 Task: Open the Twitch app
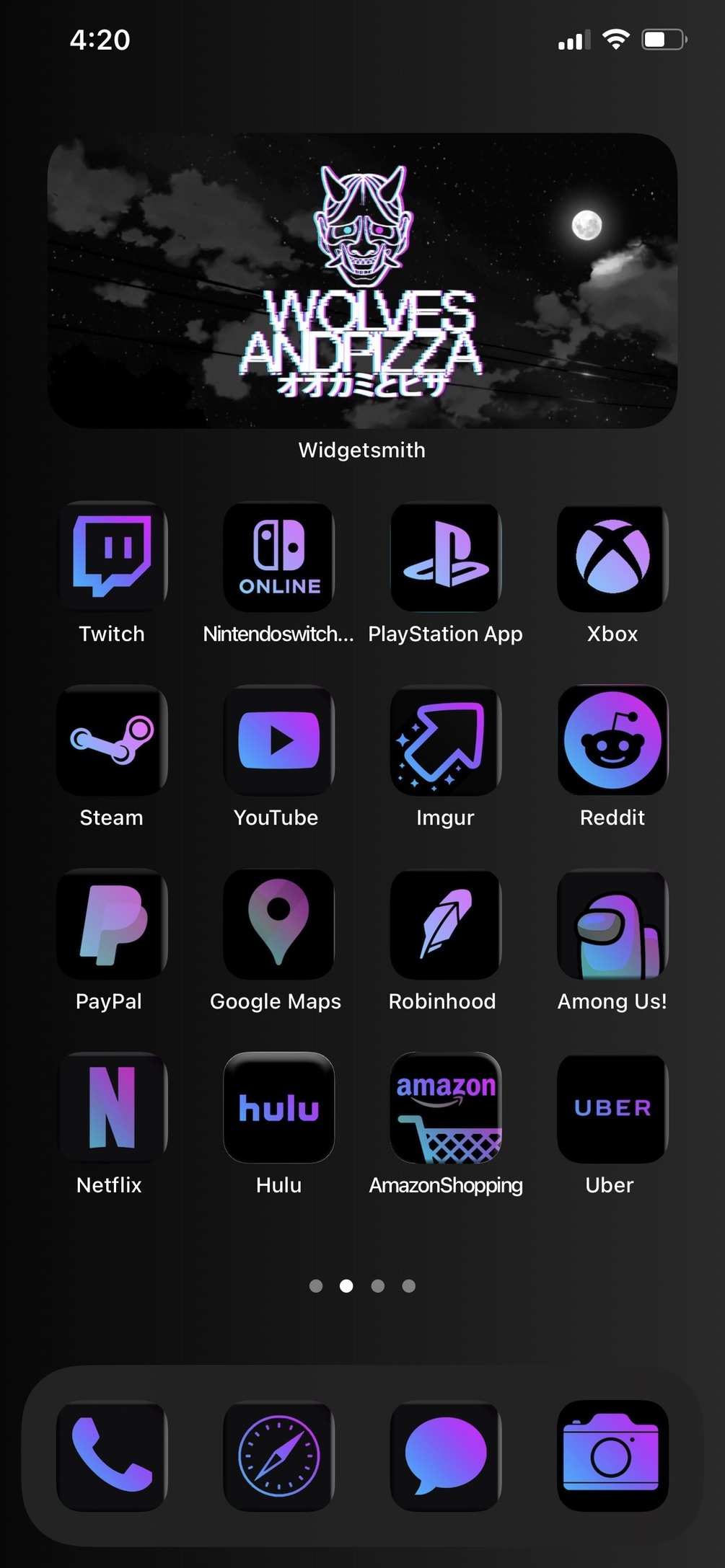[112, 557]
